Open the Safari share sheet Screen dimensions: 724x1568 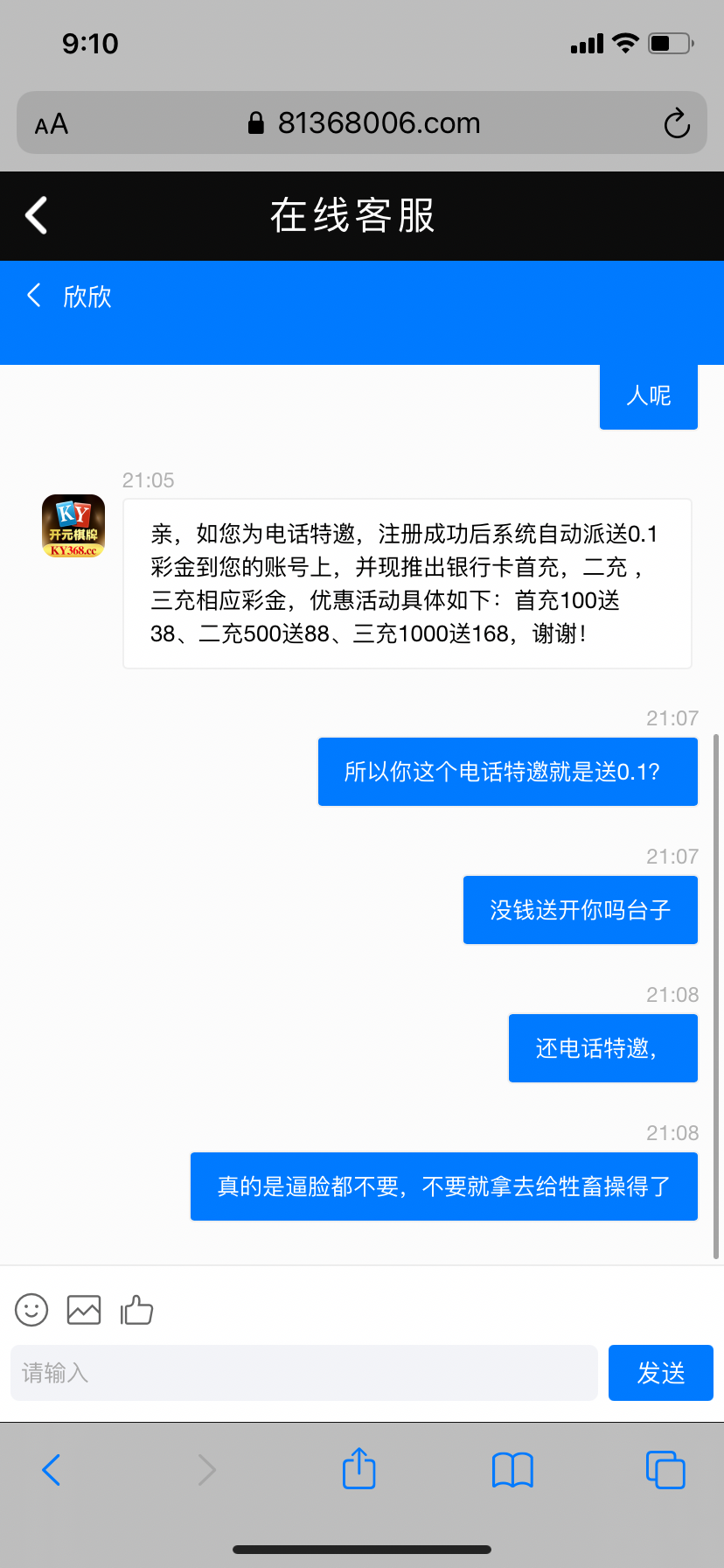(x=359, y=1470)
